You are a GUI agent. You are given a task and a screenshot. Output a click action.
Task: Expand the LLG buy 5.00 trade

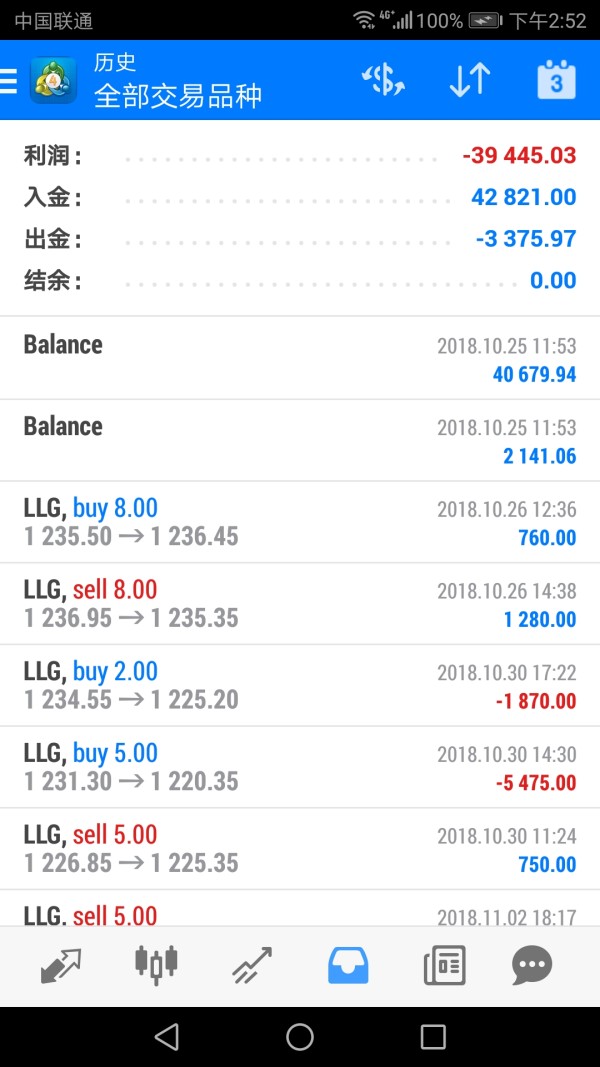(300, 767)
